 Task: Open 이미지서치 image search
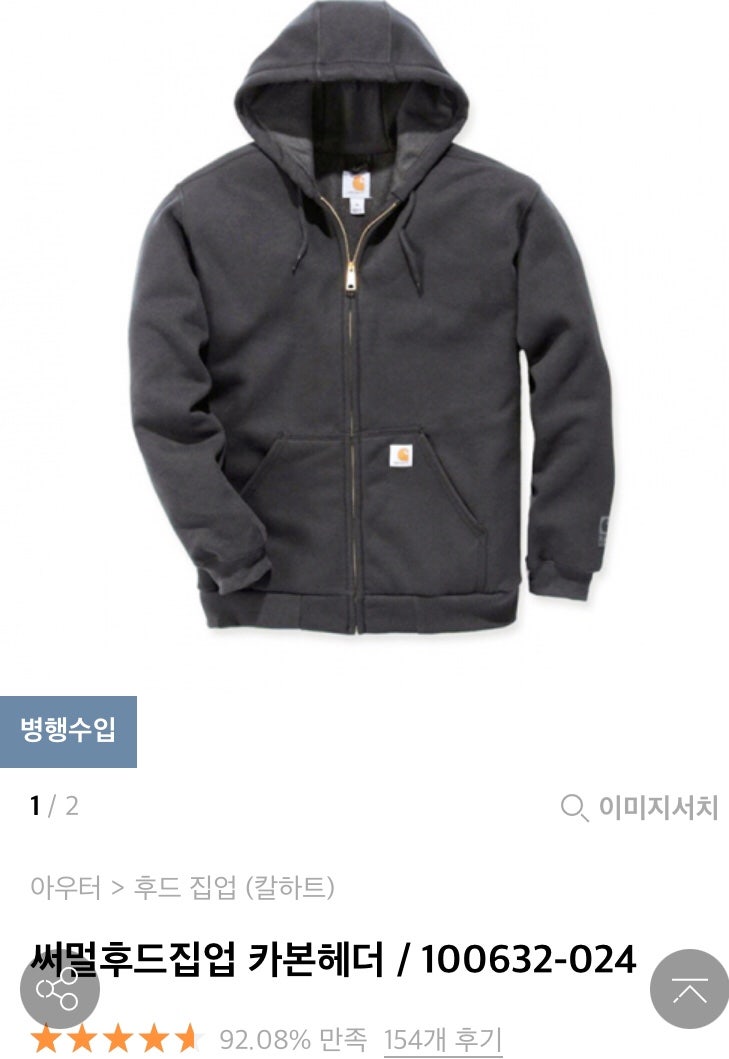point(640,807)
